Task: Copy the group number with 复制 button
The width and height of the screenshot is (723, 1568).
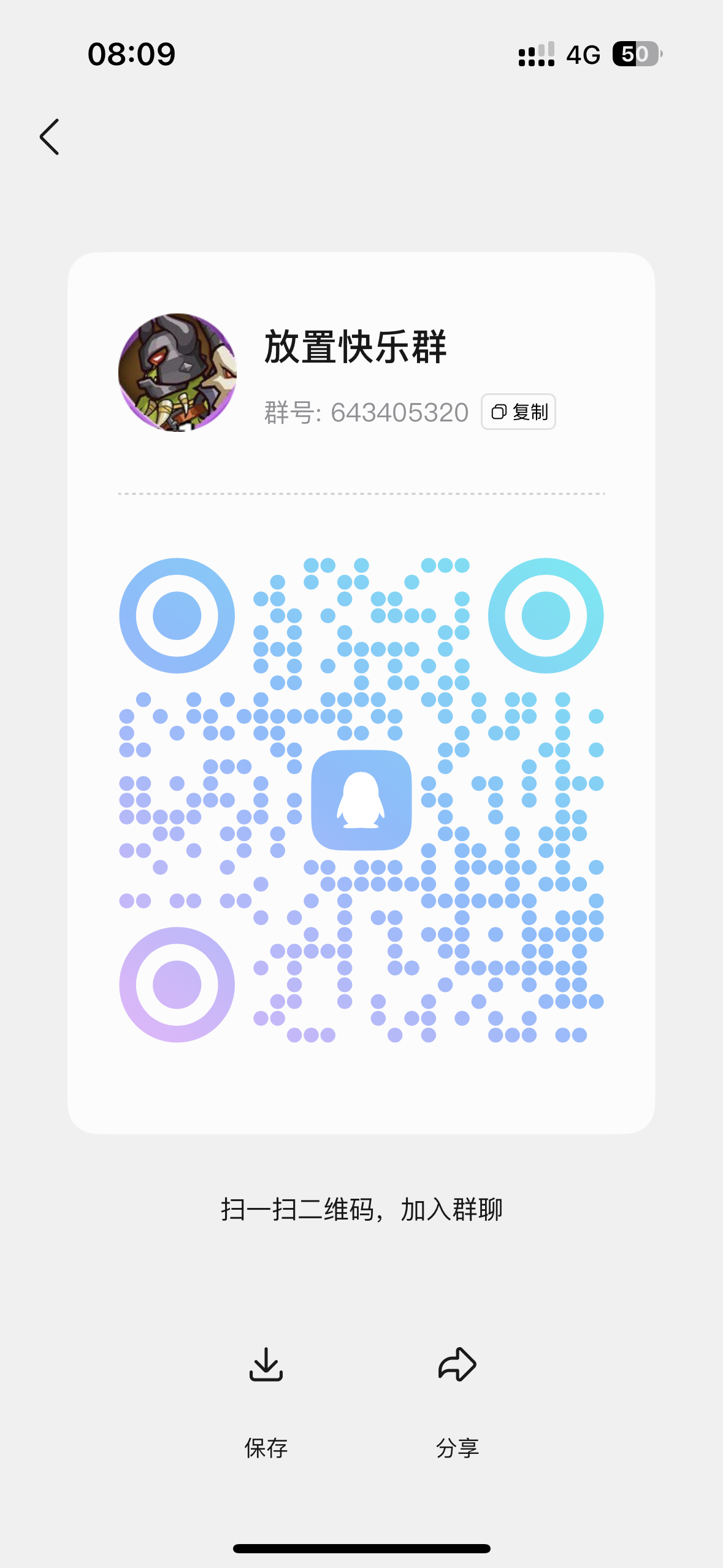Action: [519, 412]
